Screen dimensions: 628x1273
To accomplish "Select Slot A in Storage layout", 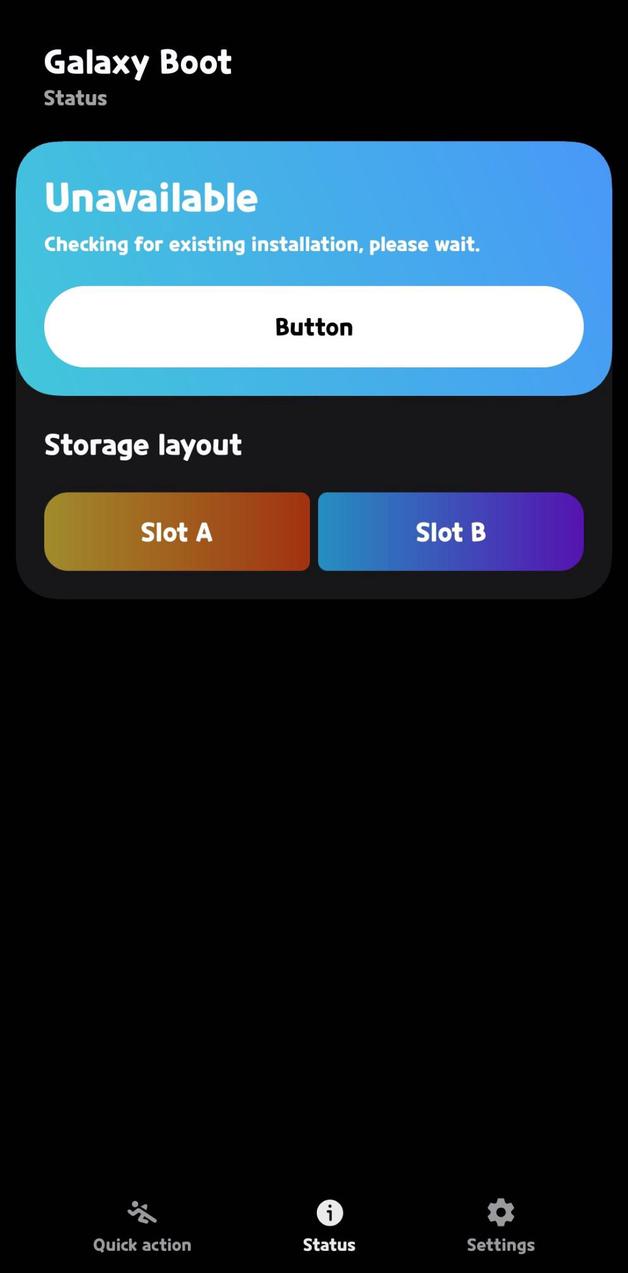I will pos(177,532).
